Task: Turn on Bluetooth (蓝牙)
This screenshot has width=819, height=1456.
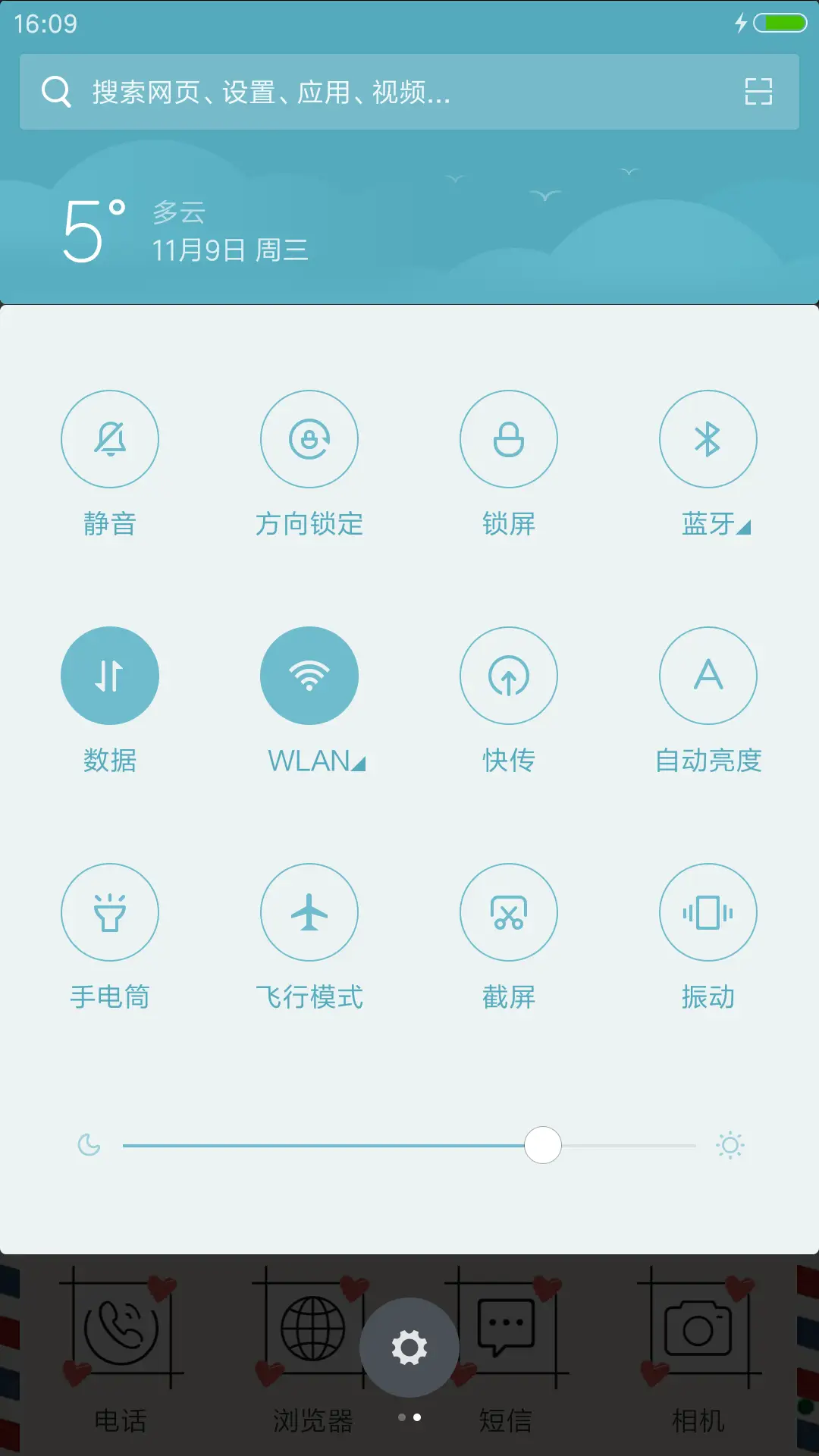Action: pyautogui.click(x=708, y=439)
